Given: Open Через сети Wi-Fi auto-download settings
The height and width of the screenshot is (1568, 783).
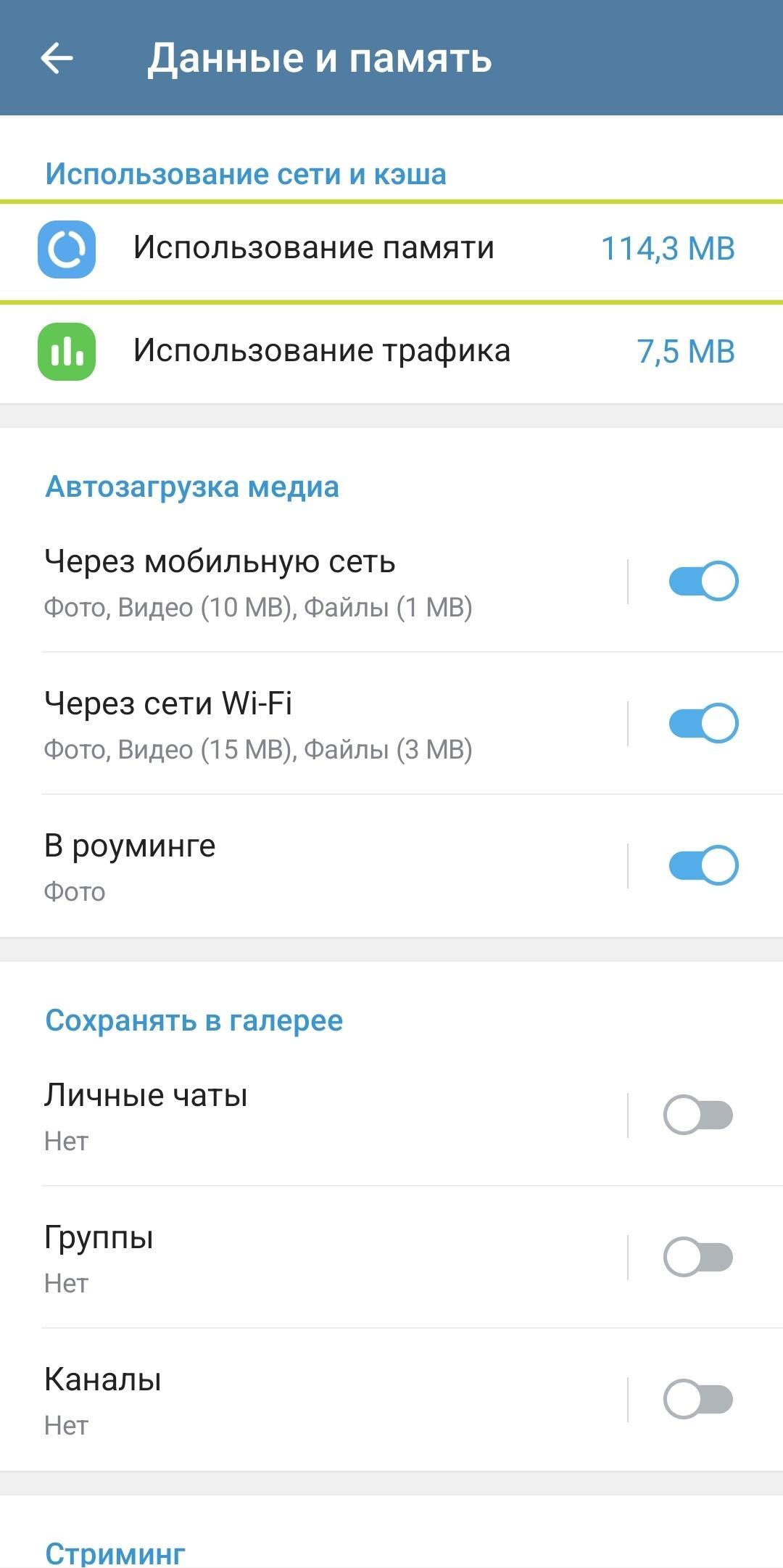Looking at the screenshot, I should pyautogui.click(x=313, y=724).
